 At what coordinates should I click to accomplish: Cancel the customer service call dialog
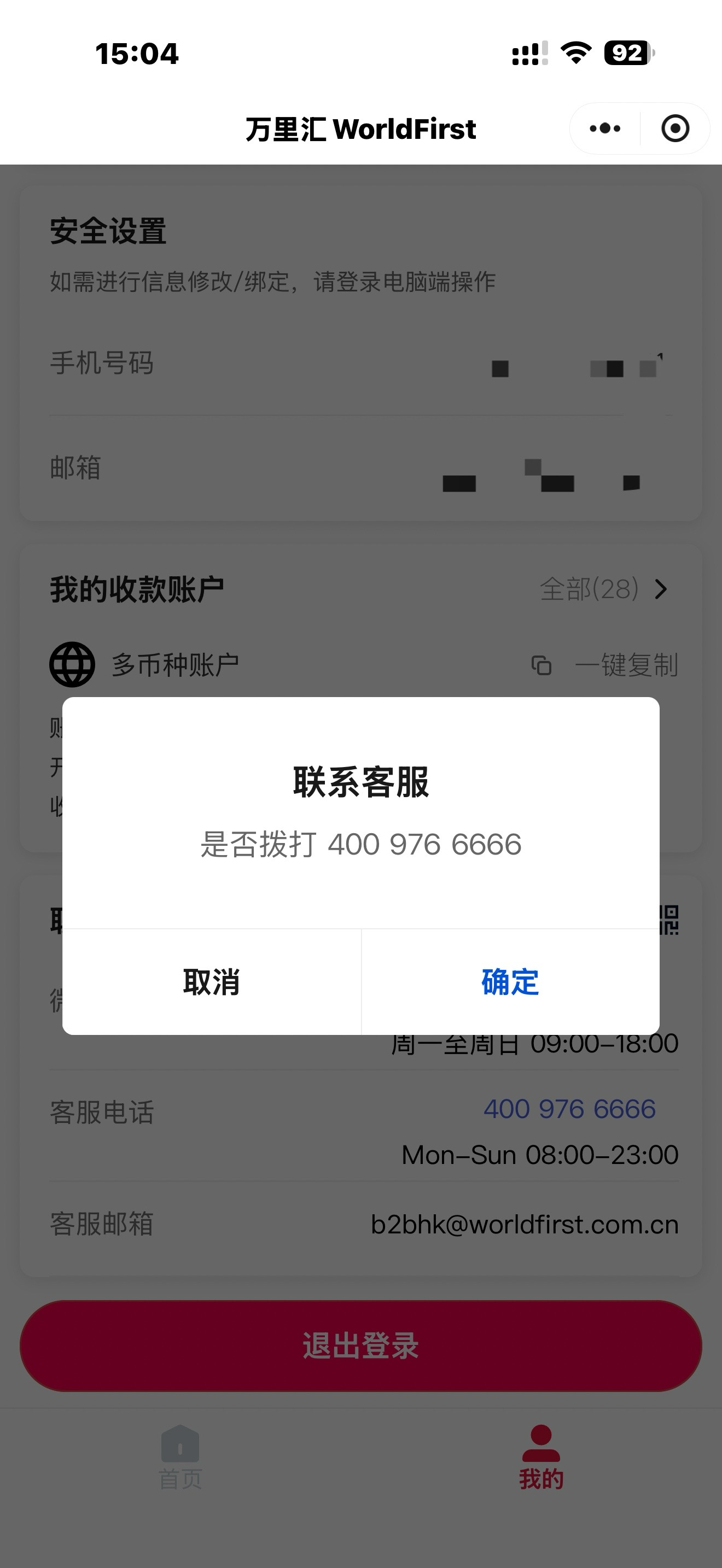pyautogui.click(x=211, y=982)
